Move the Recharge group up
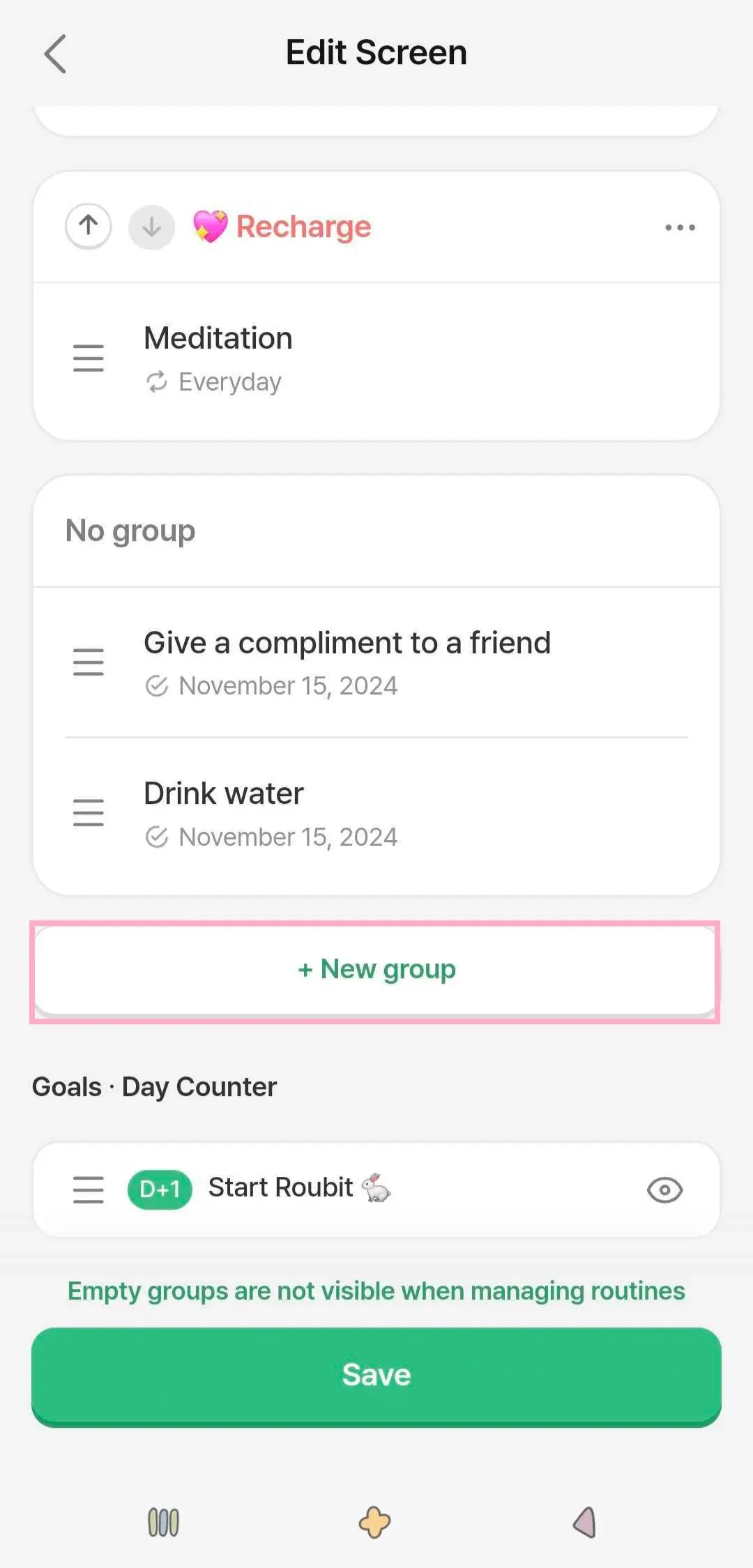The width and height of the screenshot is (753, 1568). (89, 227)
